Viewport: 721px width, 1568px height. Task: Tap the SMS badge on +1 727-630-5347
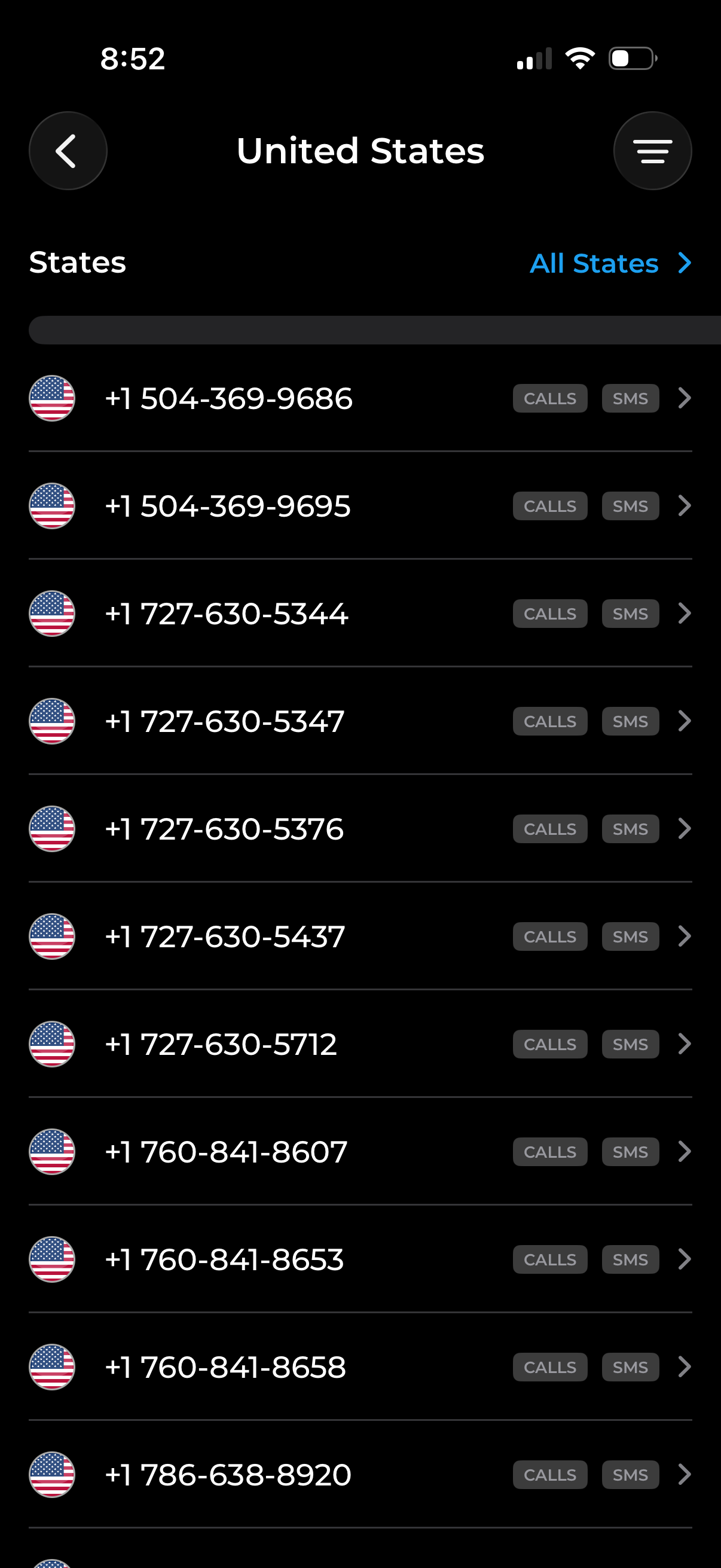pyautogui.click(x=630, y=721)
